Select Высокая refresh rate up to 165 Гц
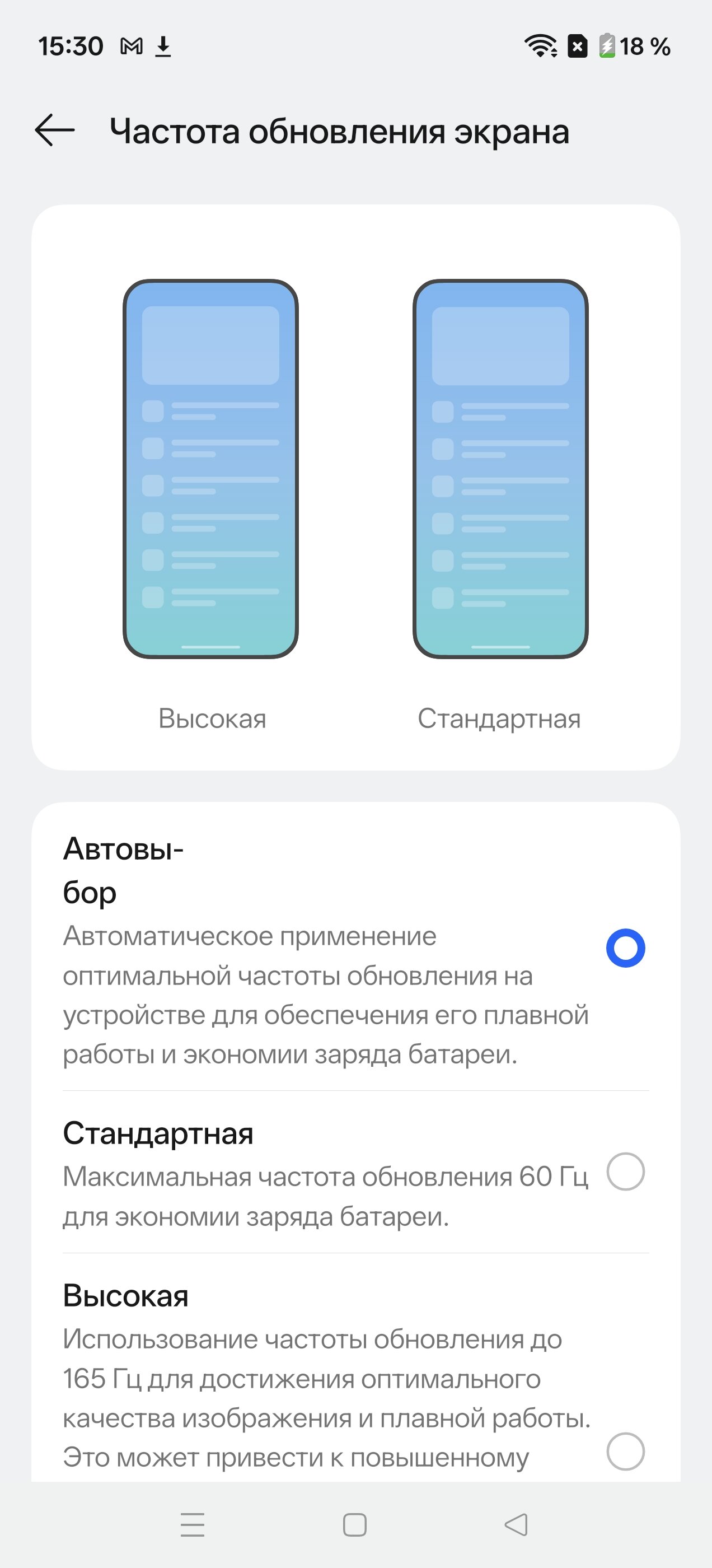Screen dimensions: 712x1568 click(x=625, y=1452)
